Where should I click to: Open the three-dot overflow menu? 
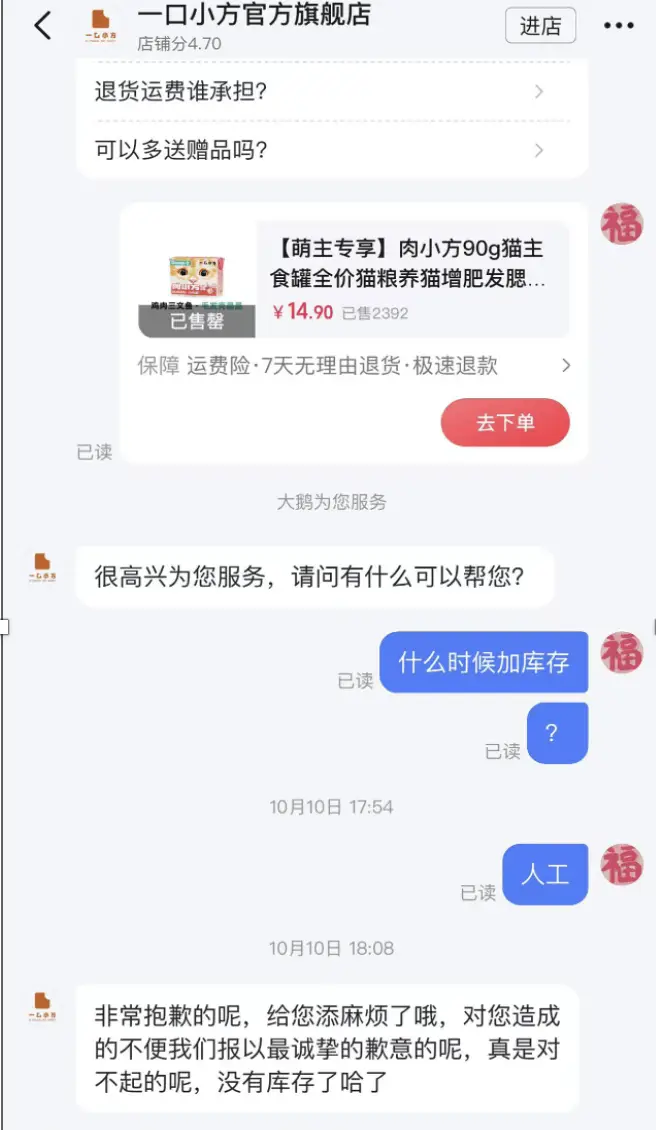(619, 26)
